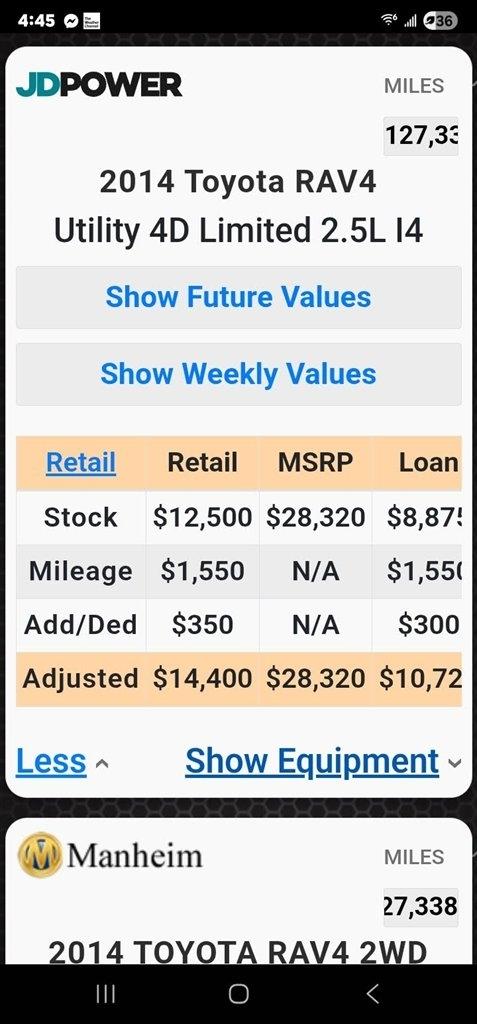Viewport: 477px width, 1024px height.
Task: Tap Show Future Values button
Action: (238, 297)
